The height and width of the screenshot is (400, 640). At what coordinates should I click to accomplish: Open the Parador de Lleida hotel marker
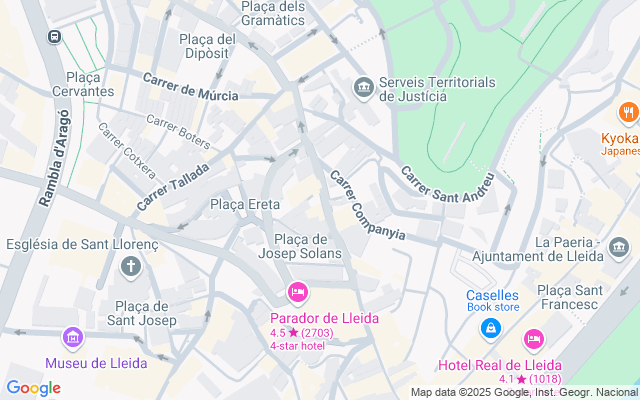[297, 292]
